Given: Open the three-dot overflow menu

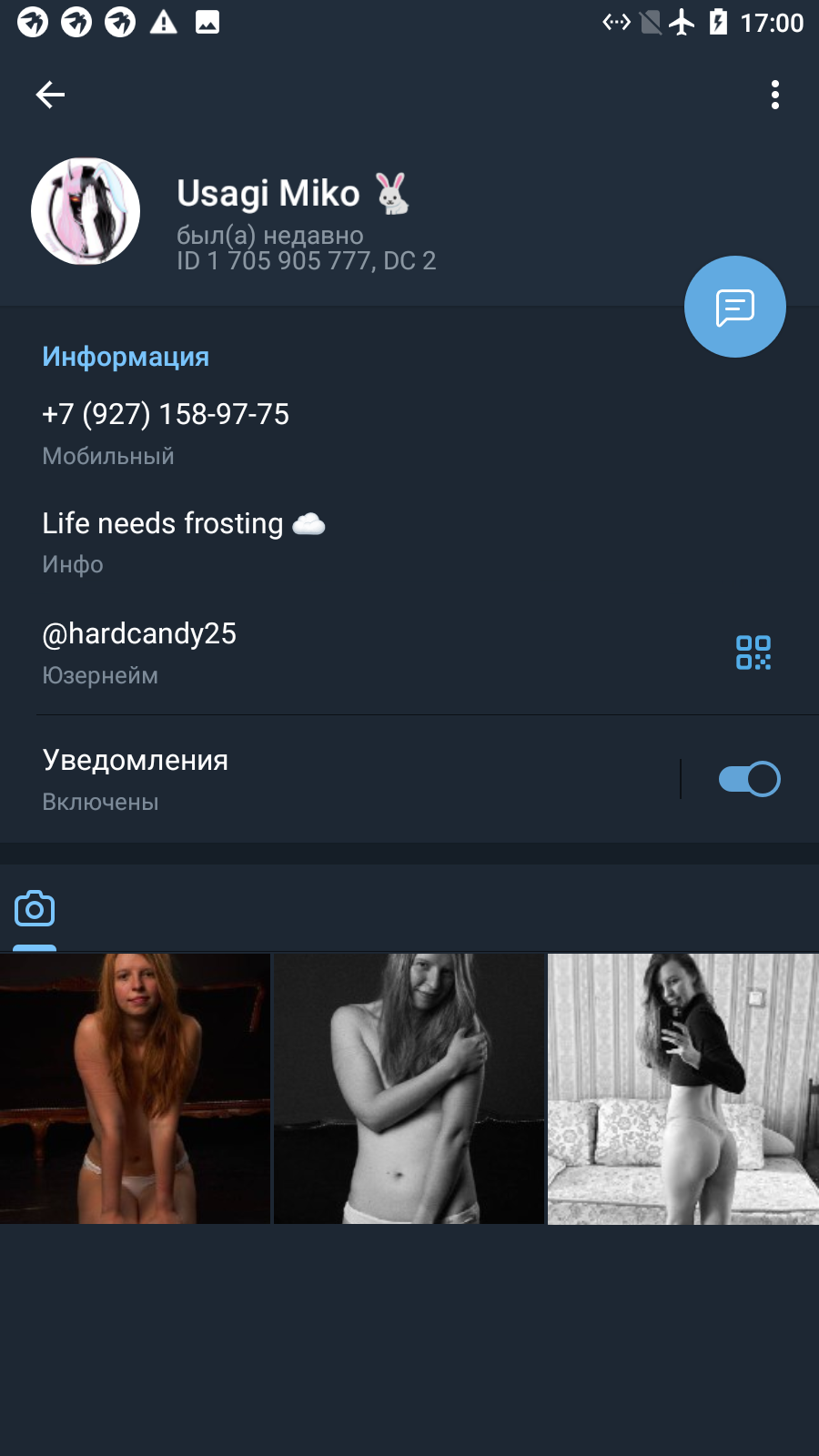Looking at the screenshot, I should click(x=775, y=95).
